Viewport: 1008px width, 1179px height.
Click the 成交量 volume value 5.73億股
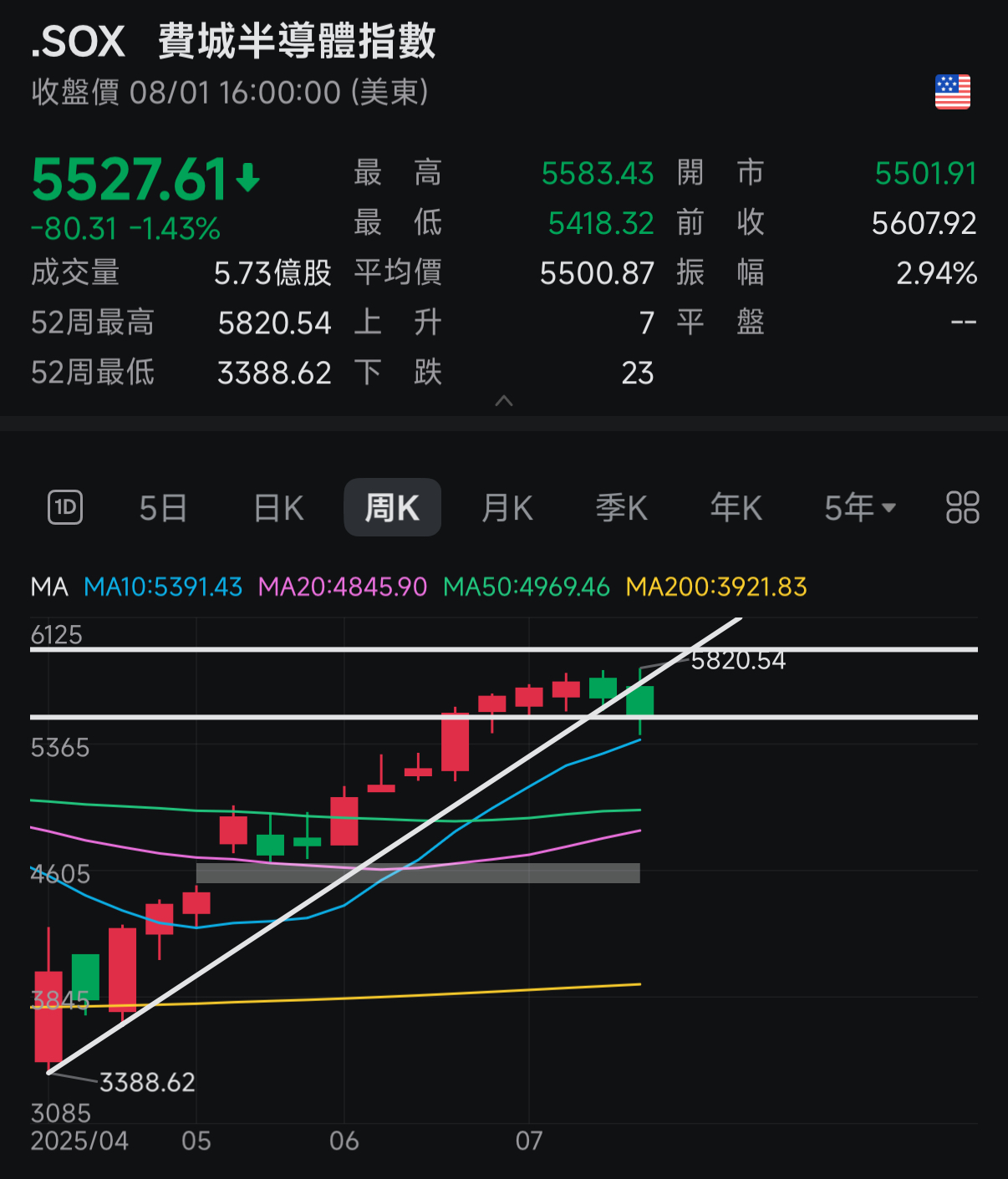(273, 272)
